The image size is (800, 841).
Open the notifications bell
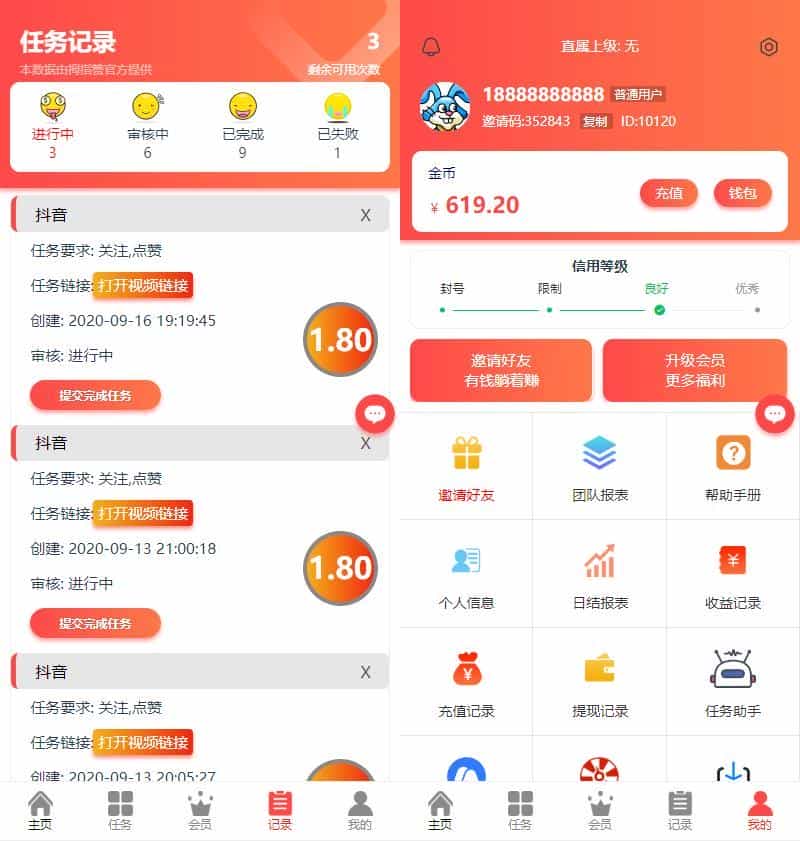pyautogui.click(x=431, y=46)
